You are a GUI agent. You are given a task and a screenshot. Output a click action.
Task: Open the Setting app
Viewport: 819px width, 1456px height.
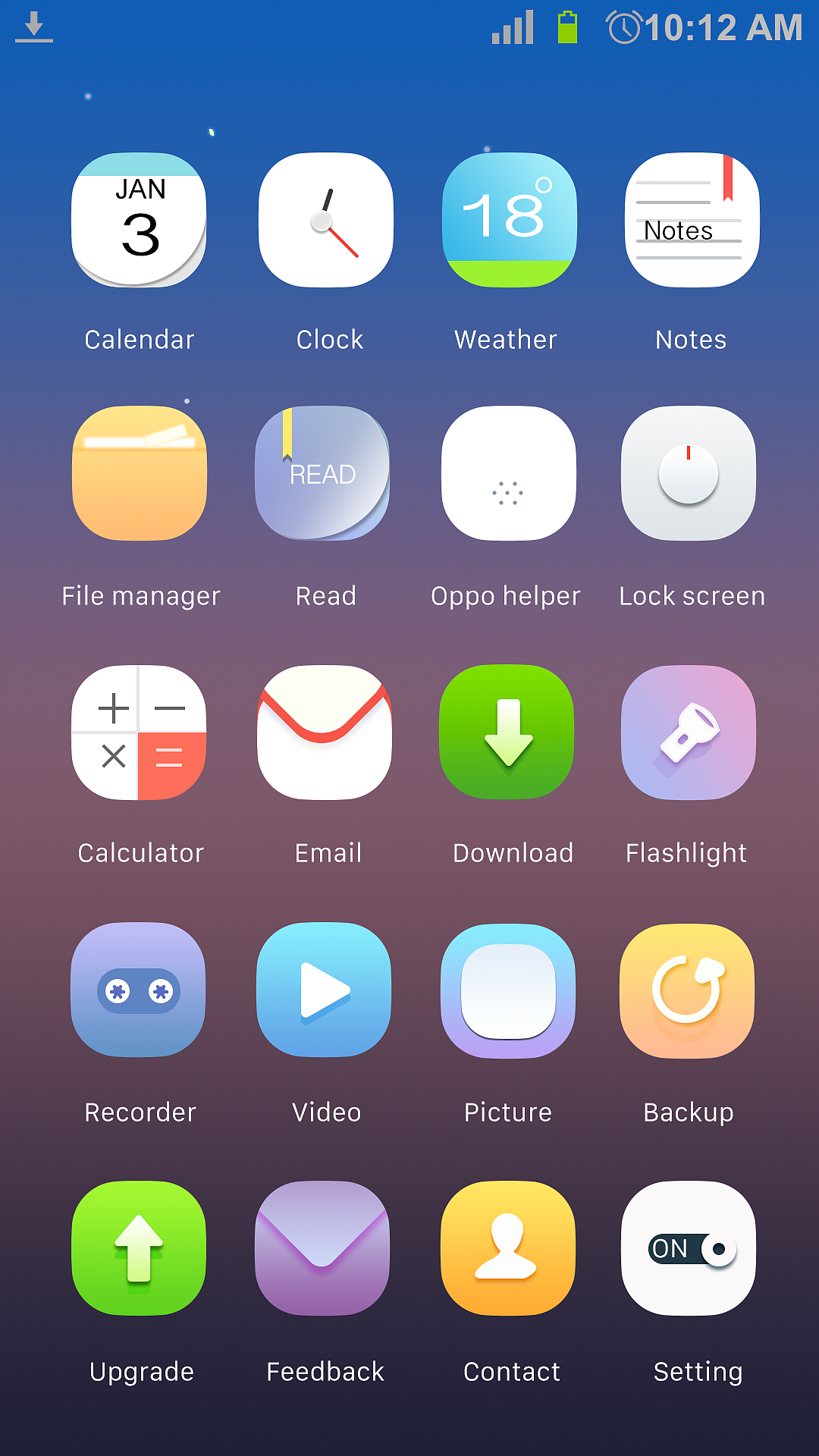click(689, 1248)
